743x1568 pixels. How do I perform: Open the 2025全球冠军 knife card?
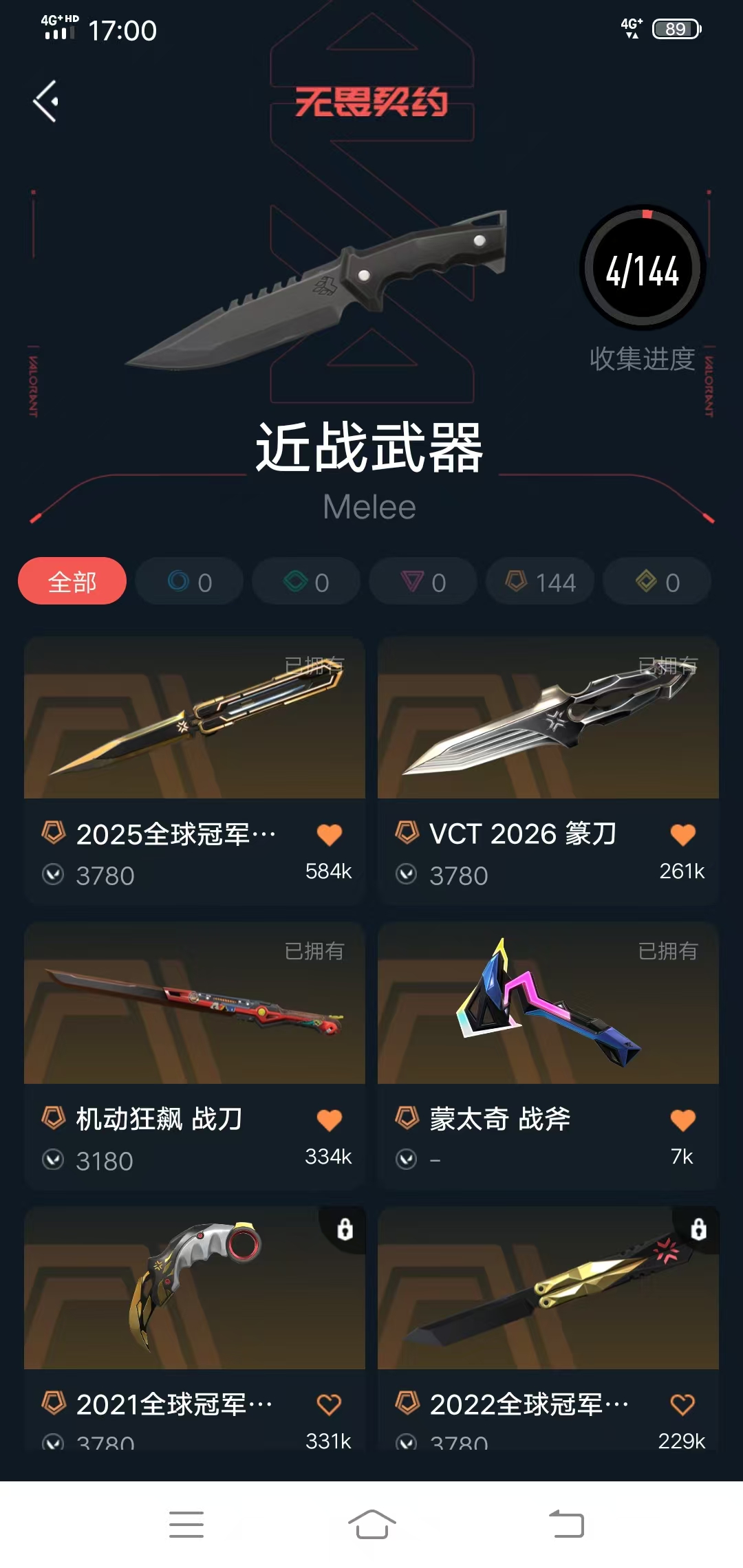[x=195, y=719]
